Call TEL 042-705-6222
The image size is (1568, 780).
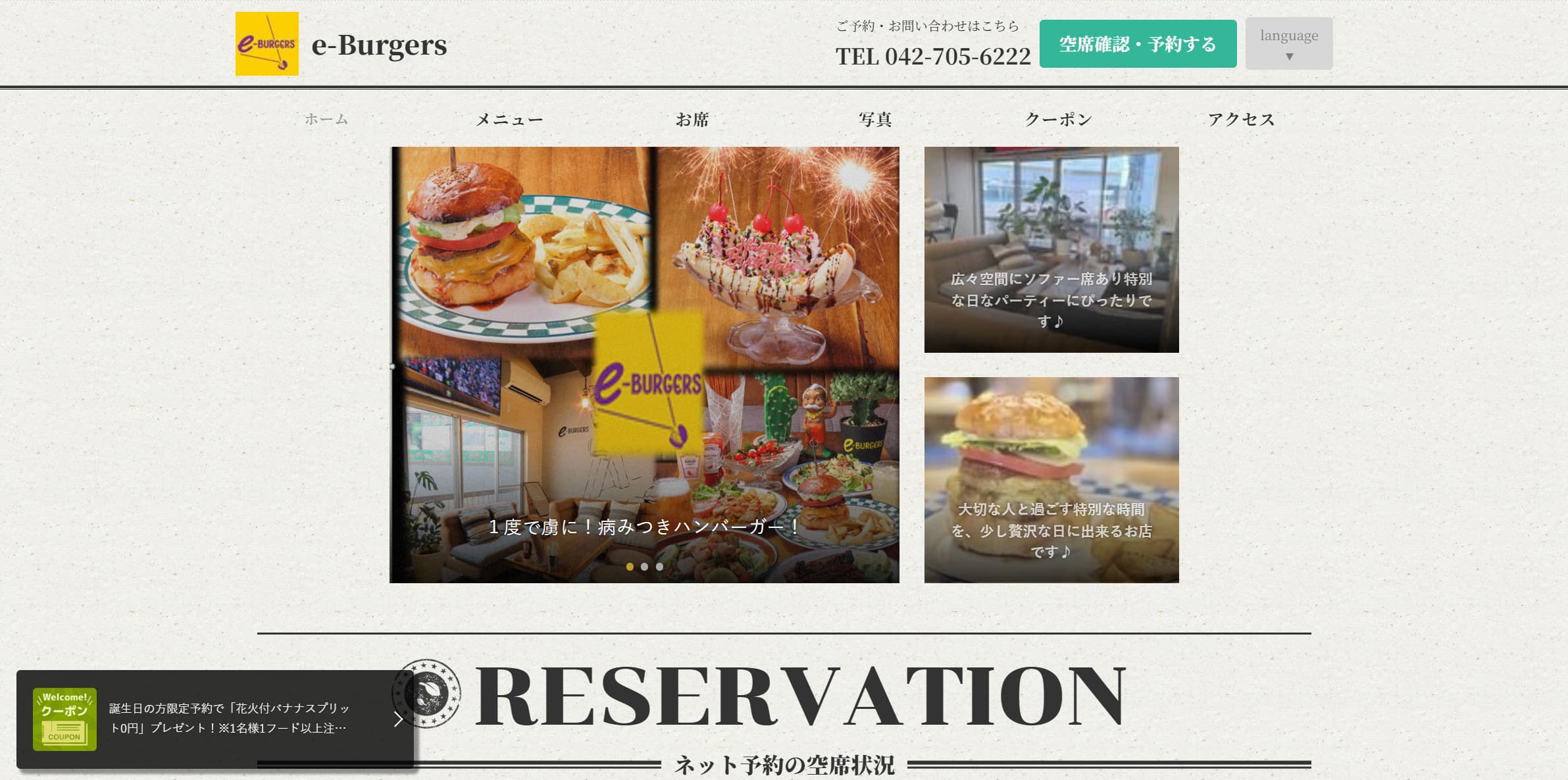pyautogui.click(x=932, y=57)
